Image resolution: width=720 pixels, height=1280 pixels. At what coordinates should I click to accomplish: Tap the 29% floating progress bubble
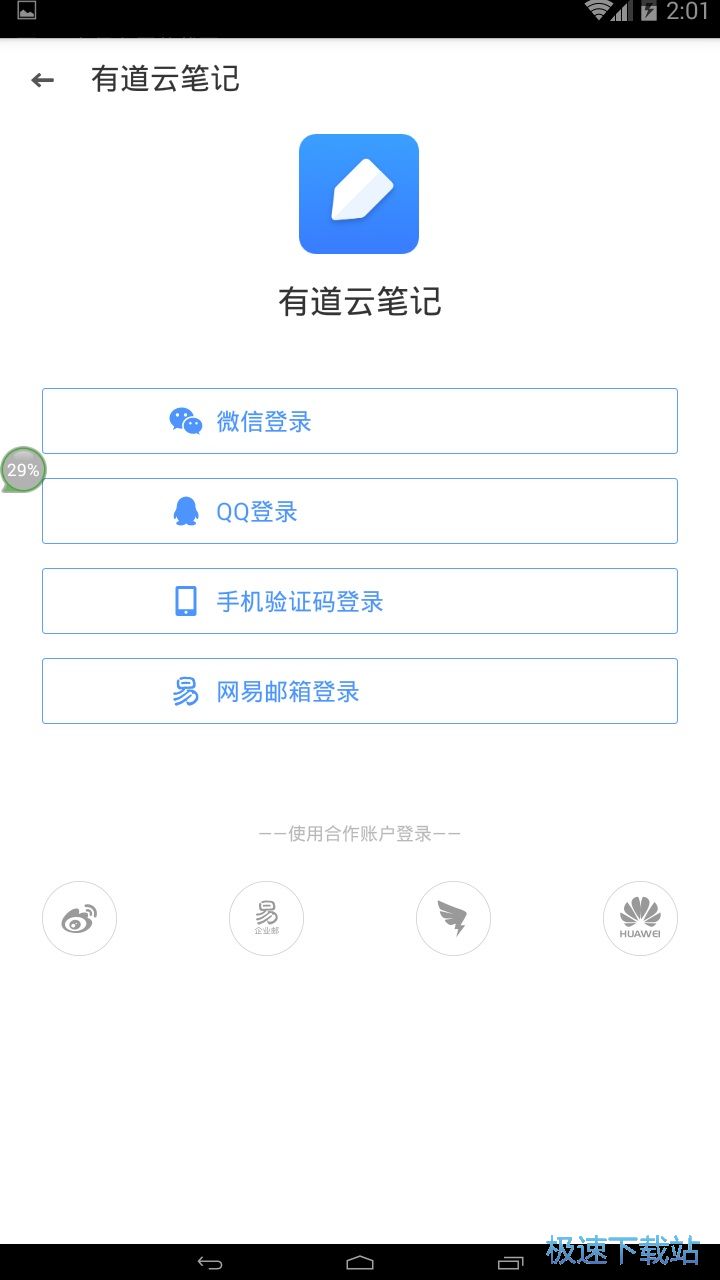[22, 469]
